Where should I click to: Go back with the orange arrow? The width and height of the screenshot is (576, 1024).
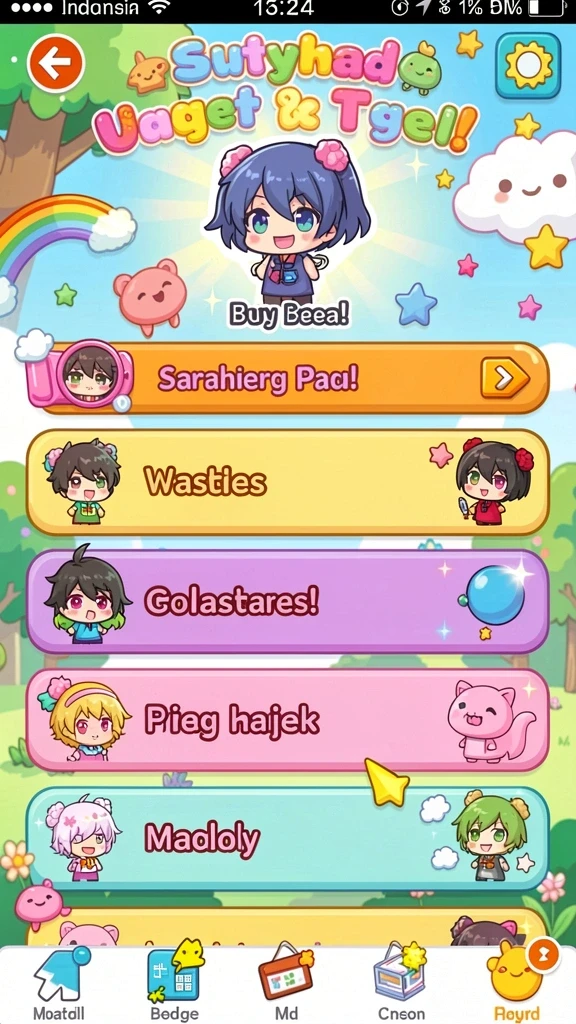click(x=56, y=63)
